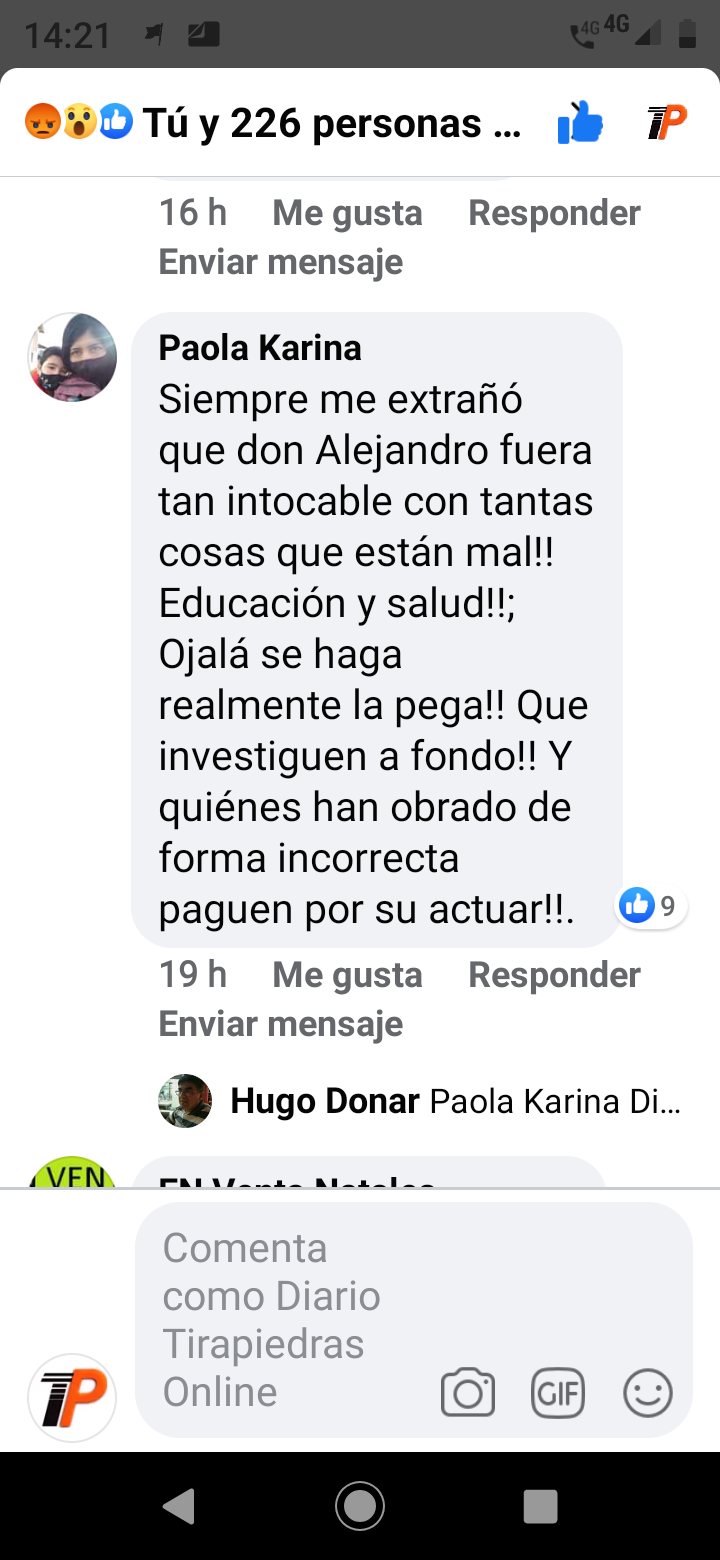Tap the blue thumbs-up like button in header

(x=580, y=124)
